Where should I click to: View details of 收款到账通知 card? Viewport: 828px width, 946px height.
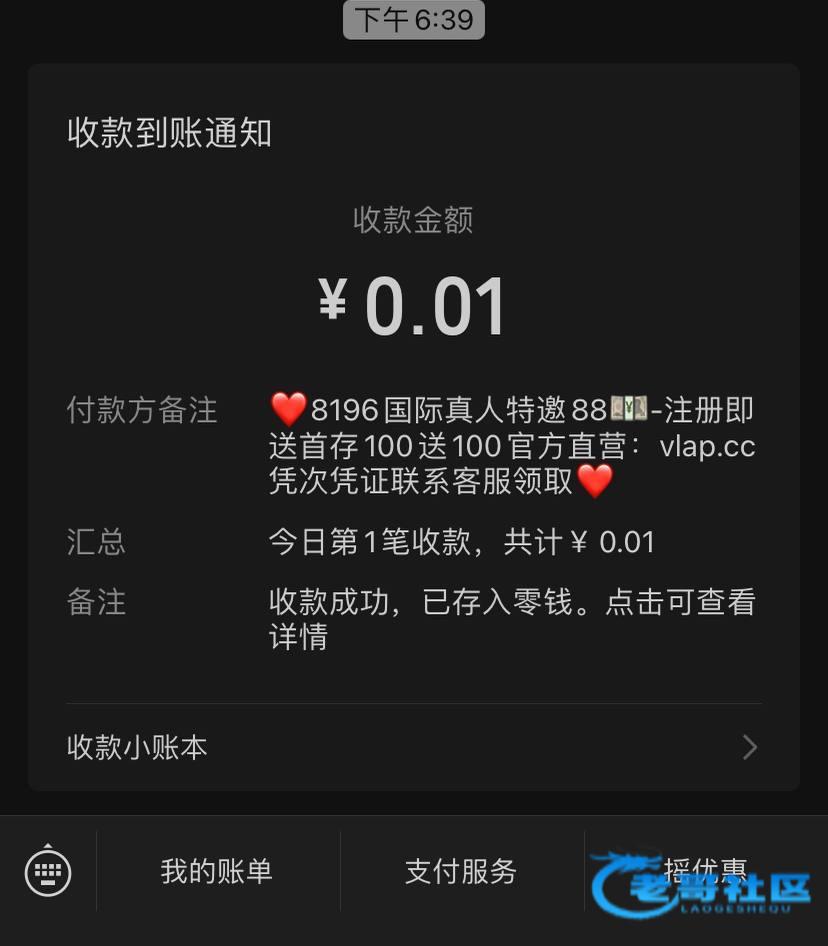click(413, 400)
